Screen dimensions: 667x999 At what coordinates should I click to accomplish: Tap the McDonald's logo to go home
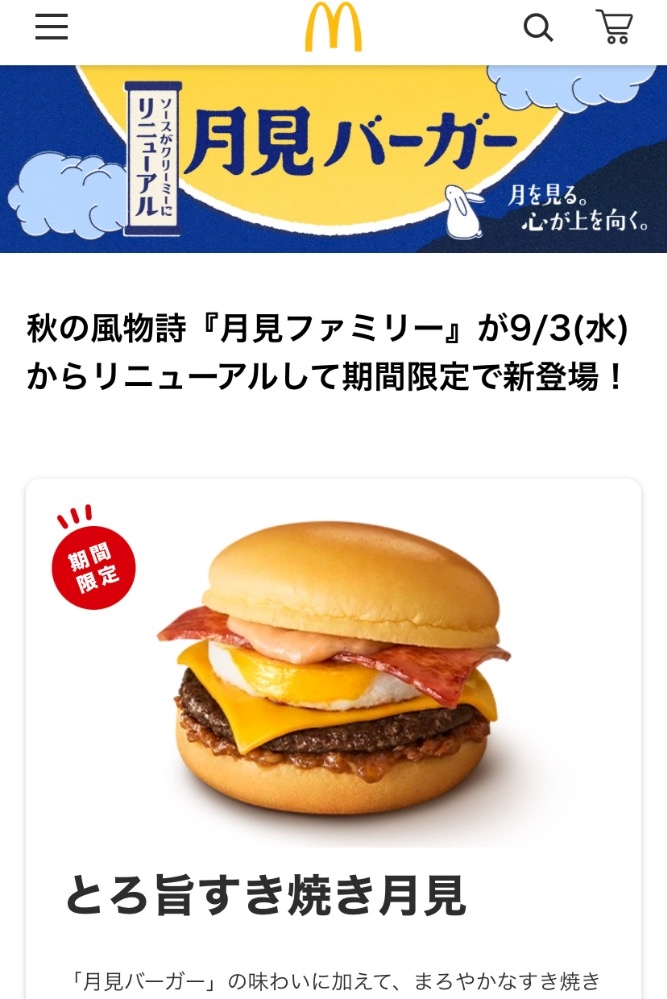(x=333, y=27)
